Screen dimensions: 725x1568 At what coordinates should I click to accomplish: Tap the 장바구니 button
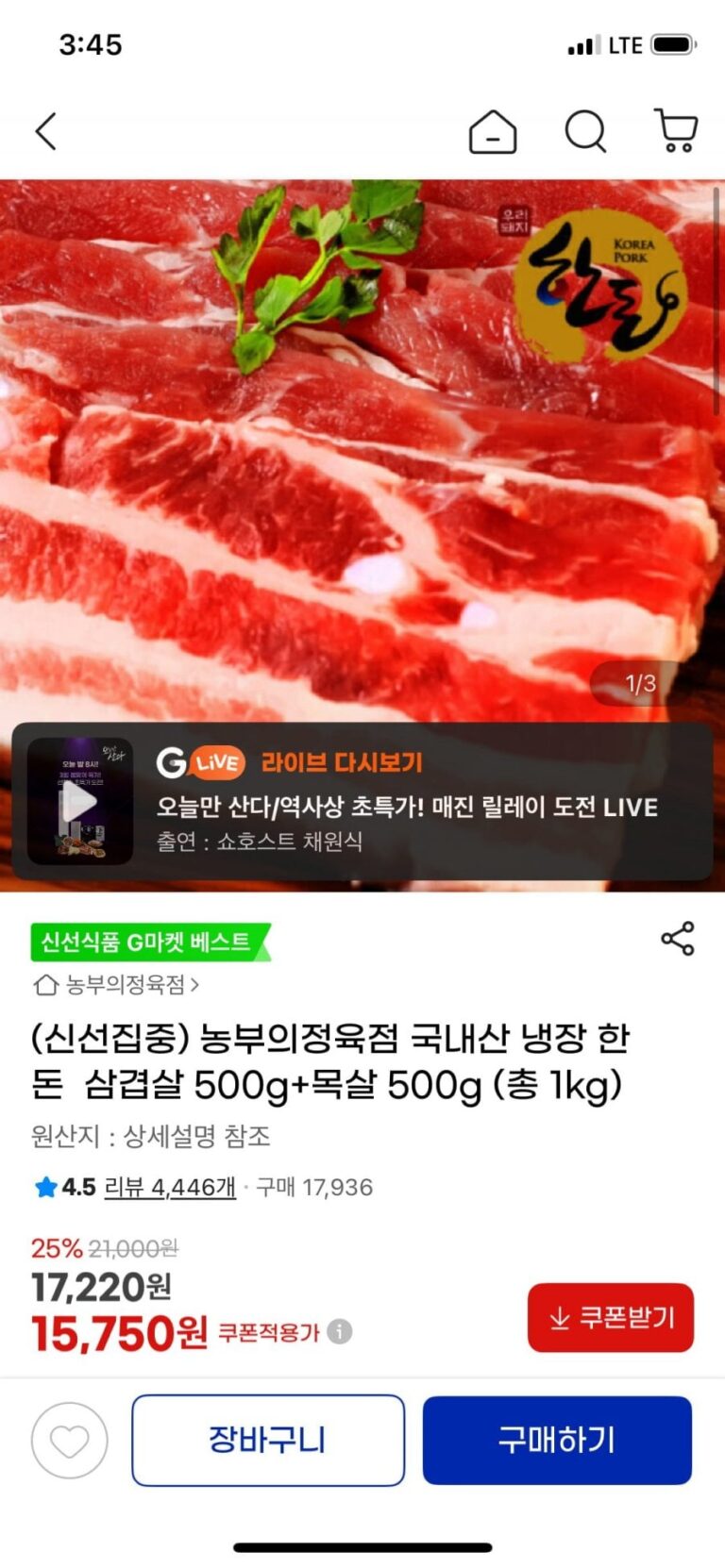tap(268, 1441)
